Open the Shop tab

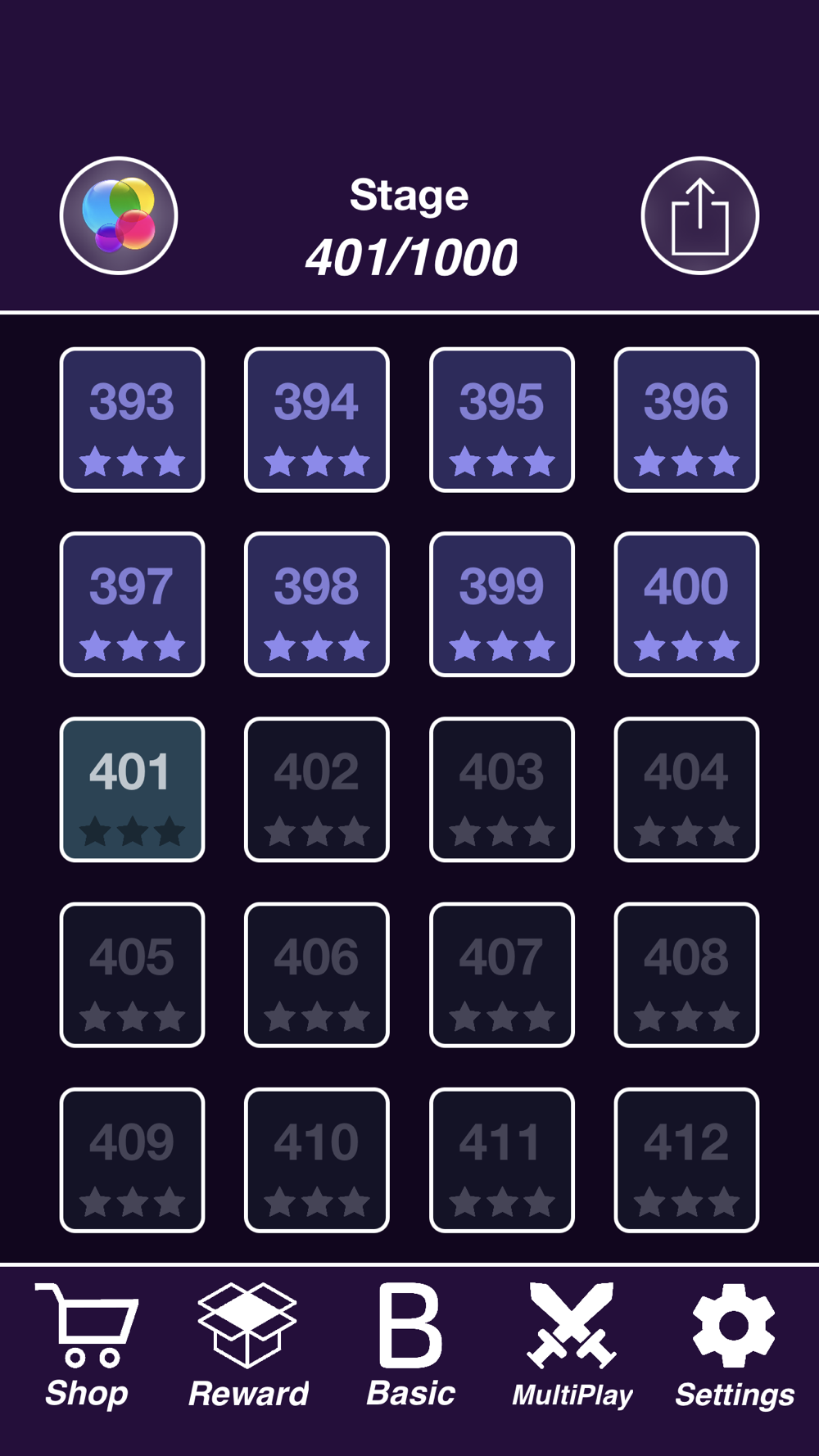tap(87, 1345)
